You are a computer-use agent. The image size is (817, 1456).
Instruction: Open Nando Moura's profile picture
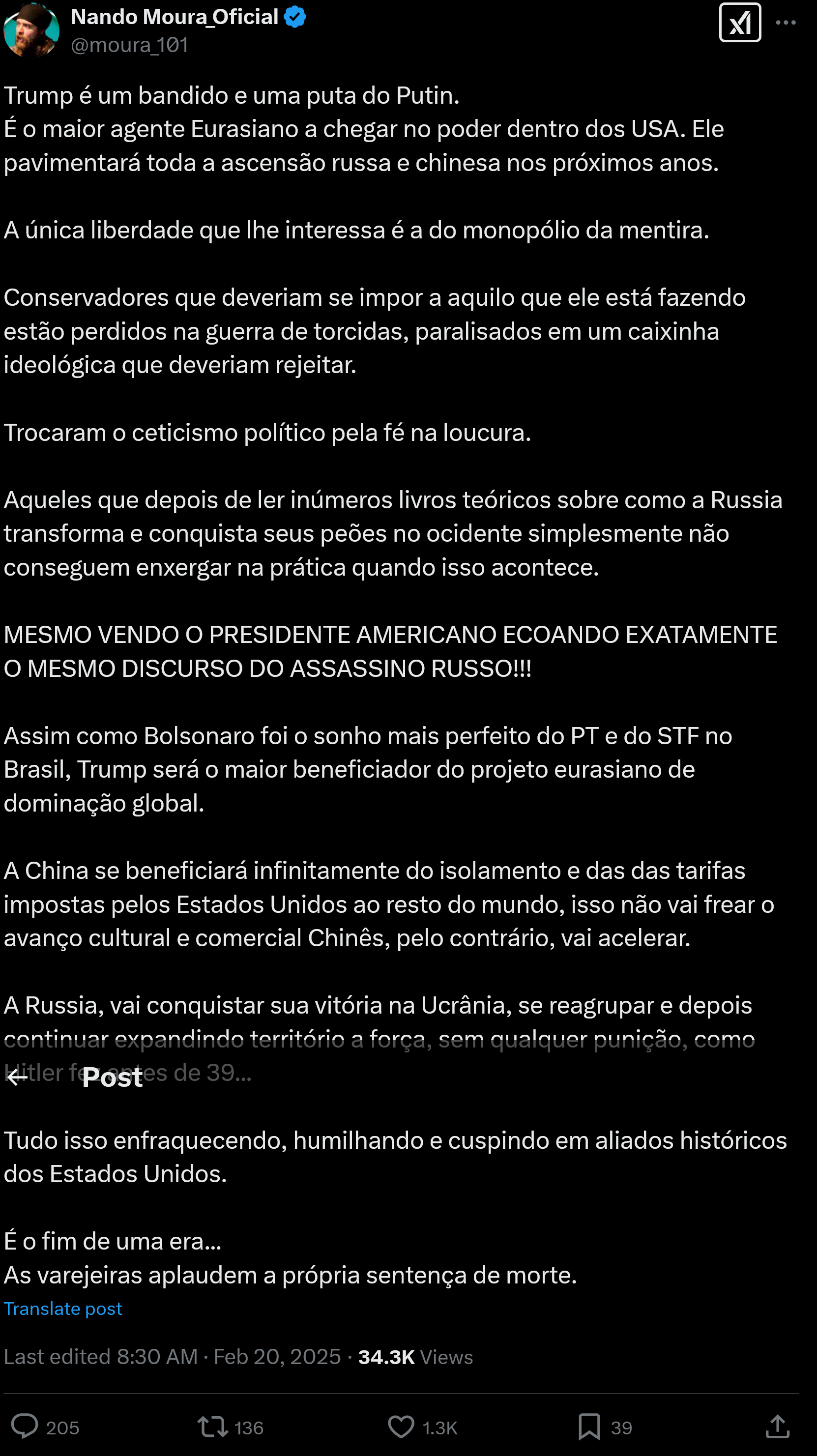click(31, 30)
